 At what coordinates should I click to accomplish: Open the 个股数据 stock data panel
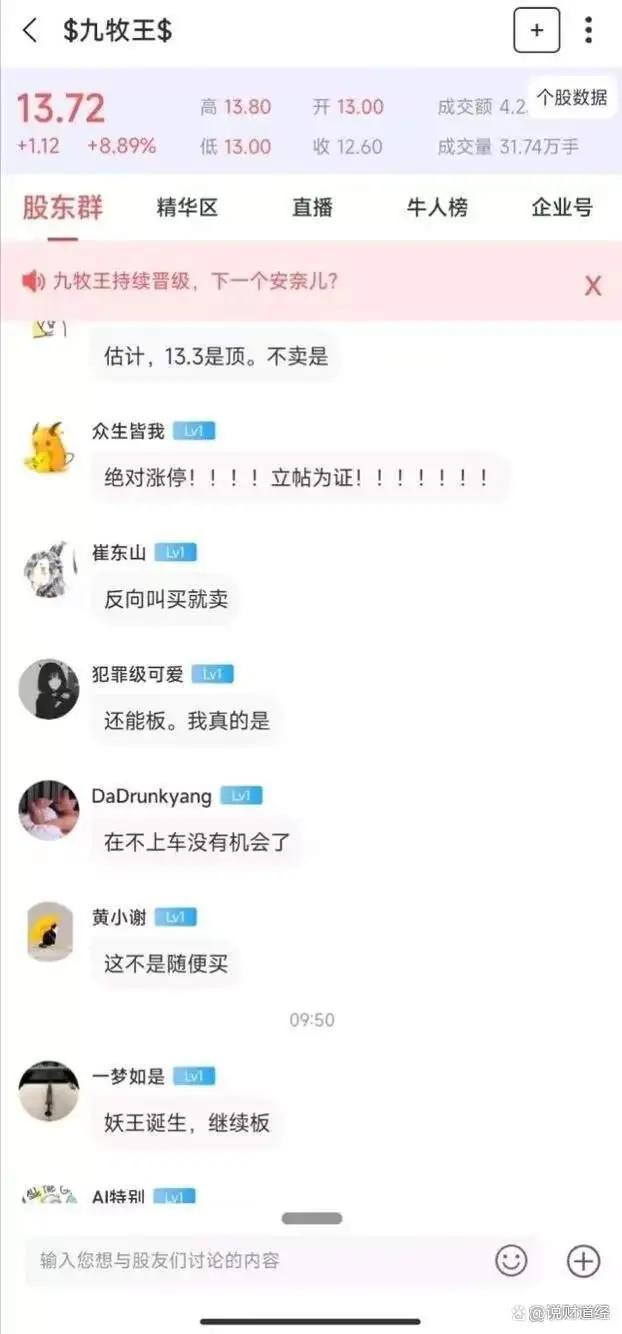(571, 97)
